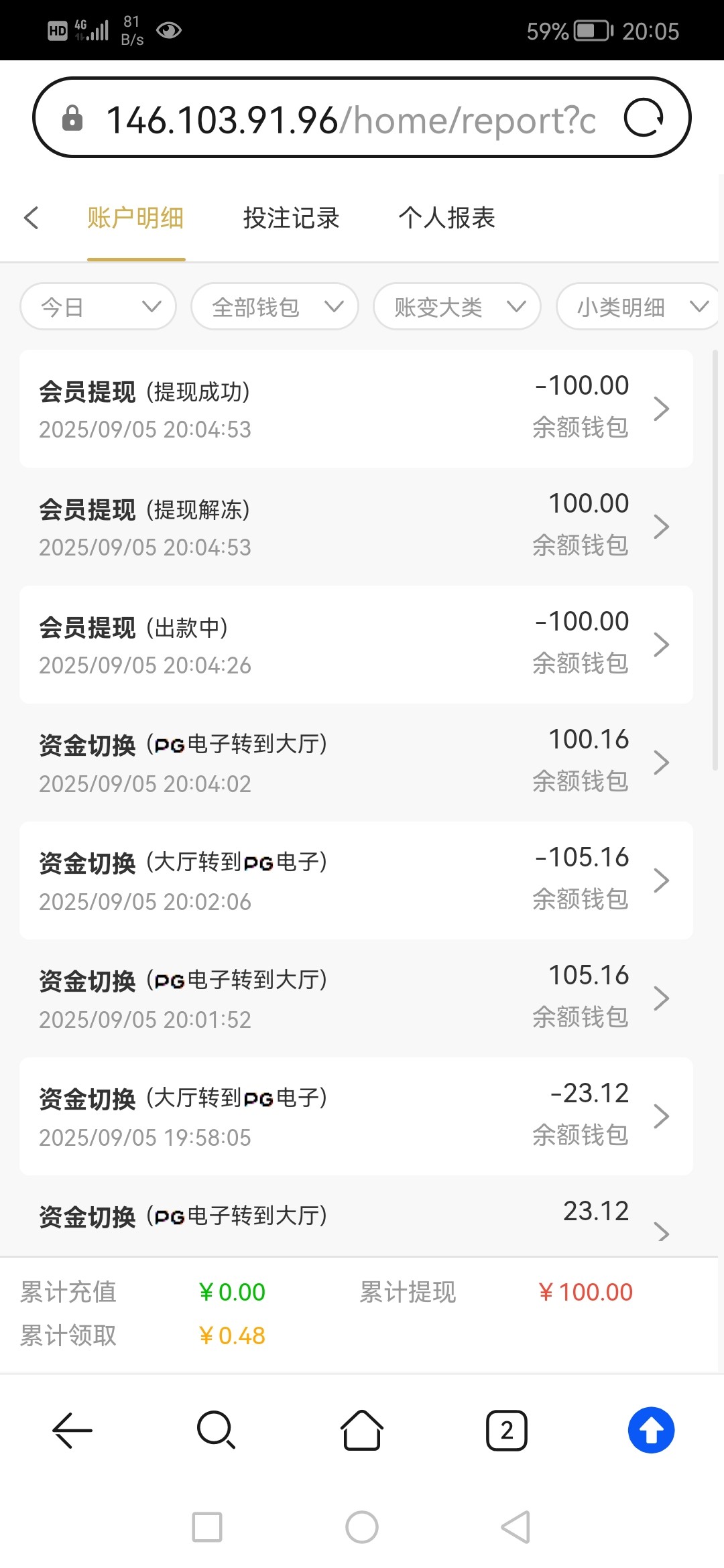Switch to the 投注记录 tab
724x1568 pixels.
tap(291, 218)
